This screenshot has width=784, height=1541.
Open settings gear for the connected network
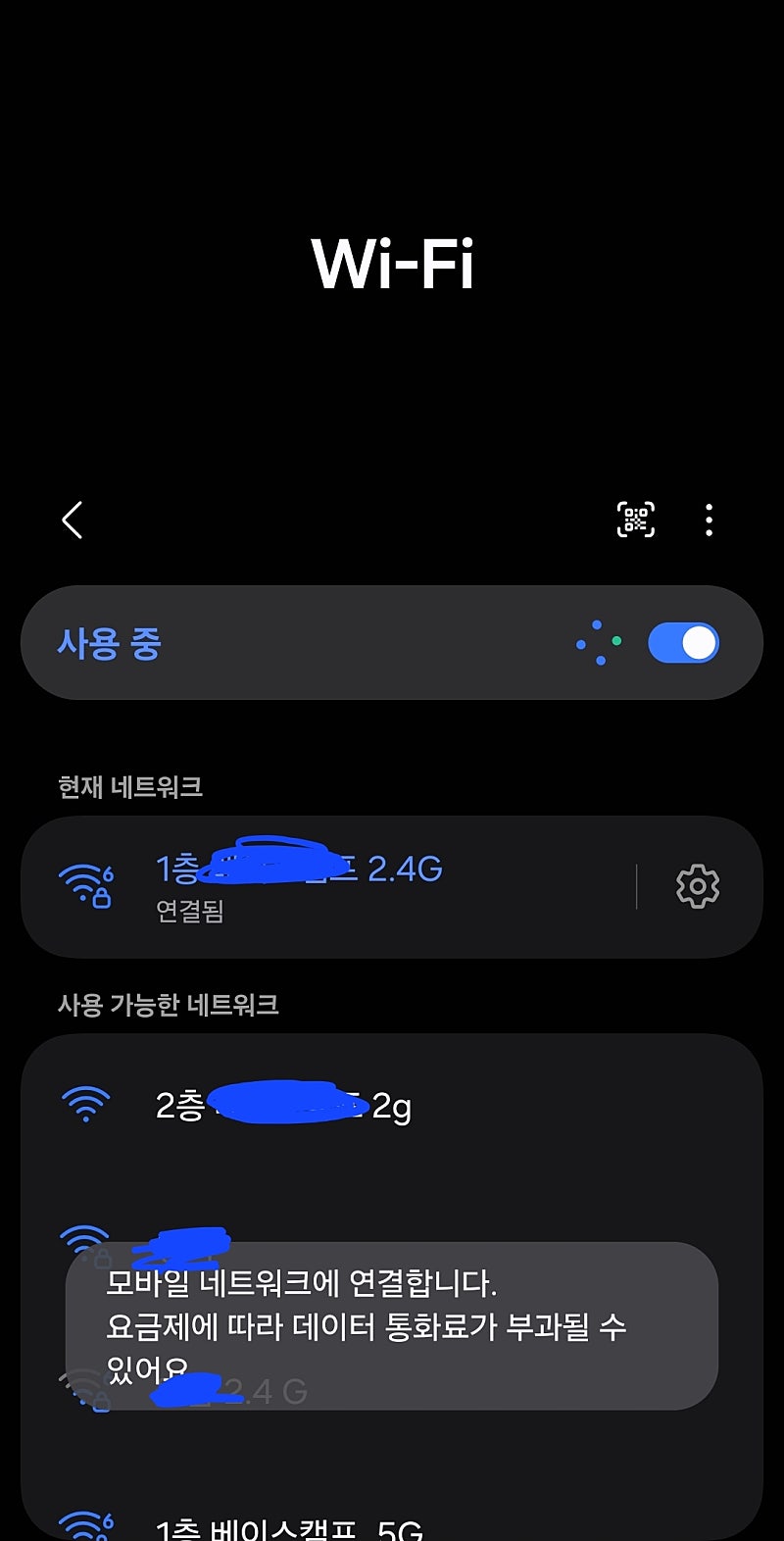point(698,886)
